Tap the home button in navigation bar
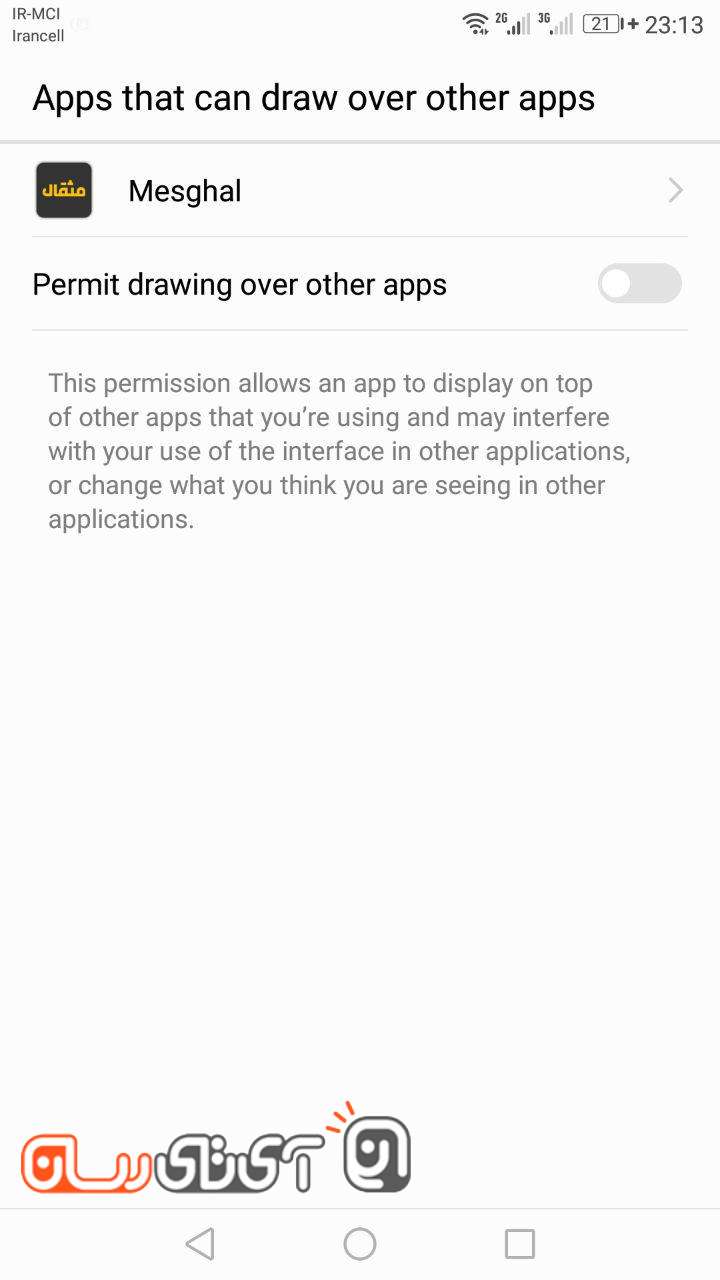720x1280 pixels. click(360, 1244)
